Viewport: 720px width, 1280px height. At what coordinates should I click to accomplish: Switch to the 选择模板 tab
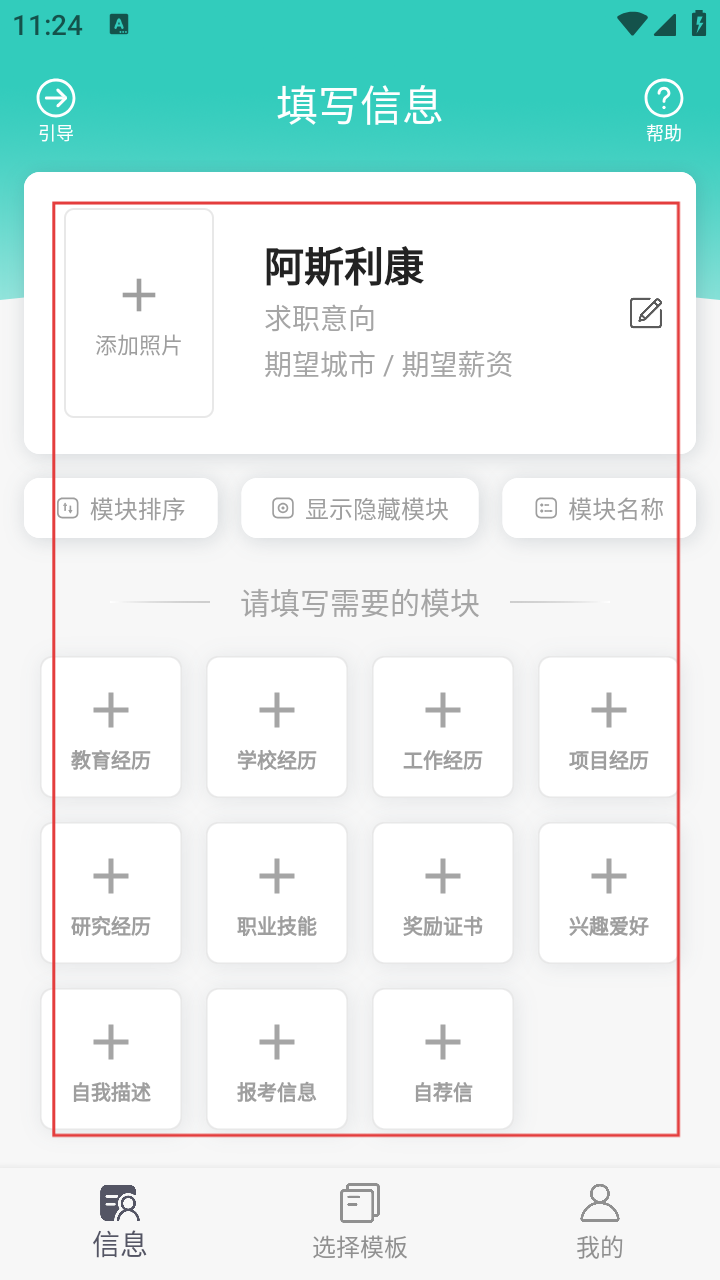360,1221
